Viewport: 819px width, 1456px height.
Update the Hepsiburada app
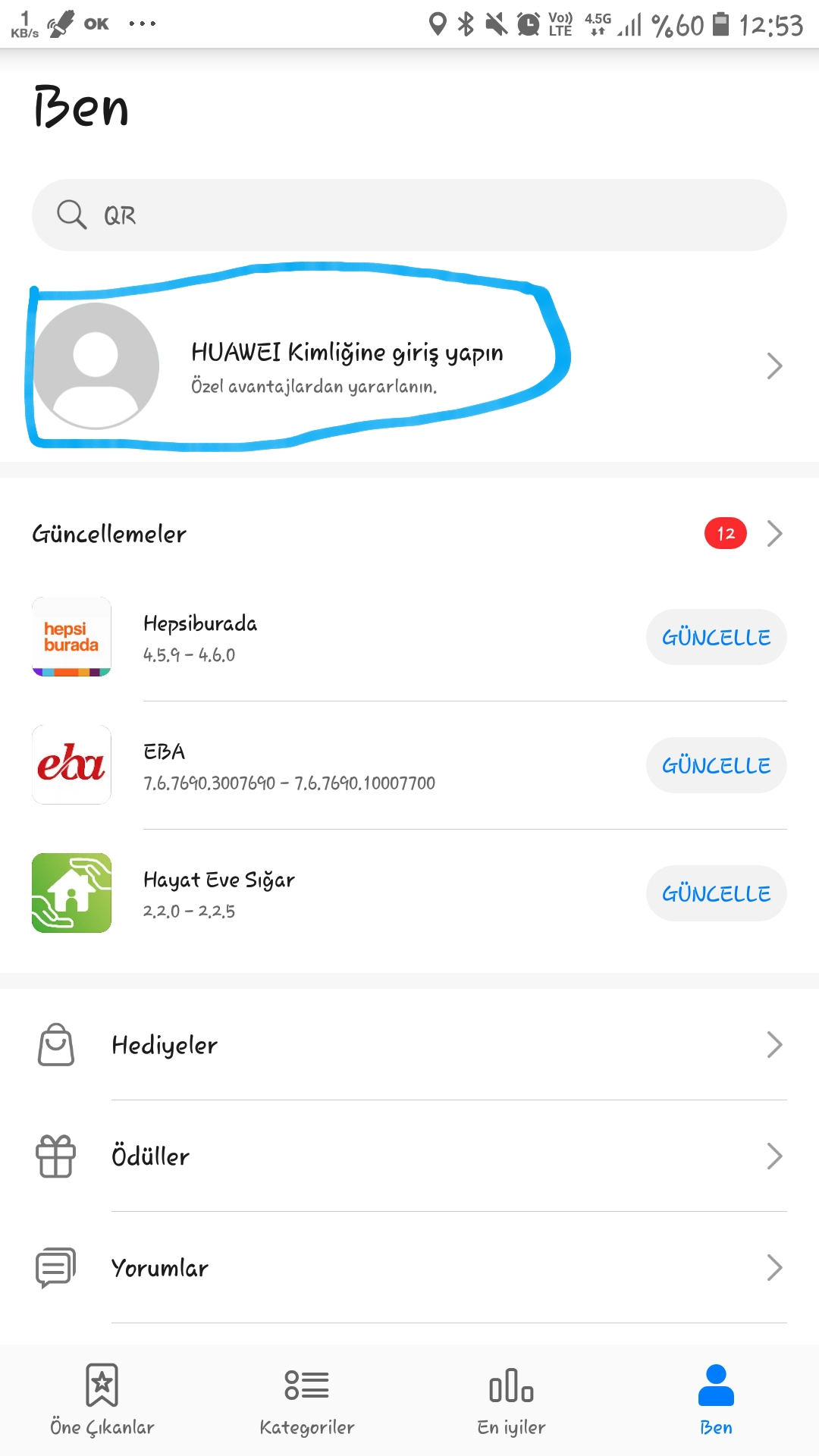coord(716,637)
